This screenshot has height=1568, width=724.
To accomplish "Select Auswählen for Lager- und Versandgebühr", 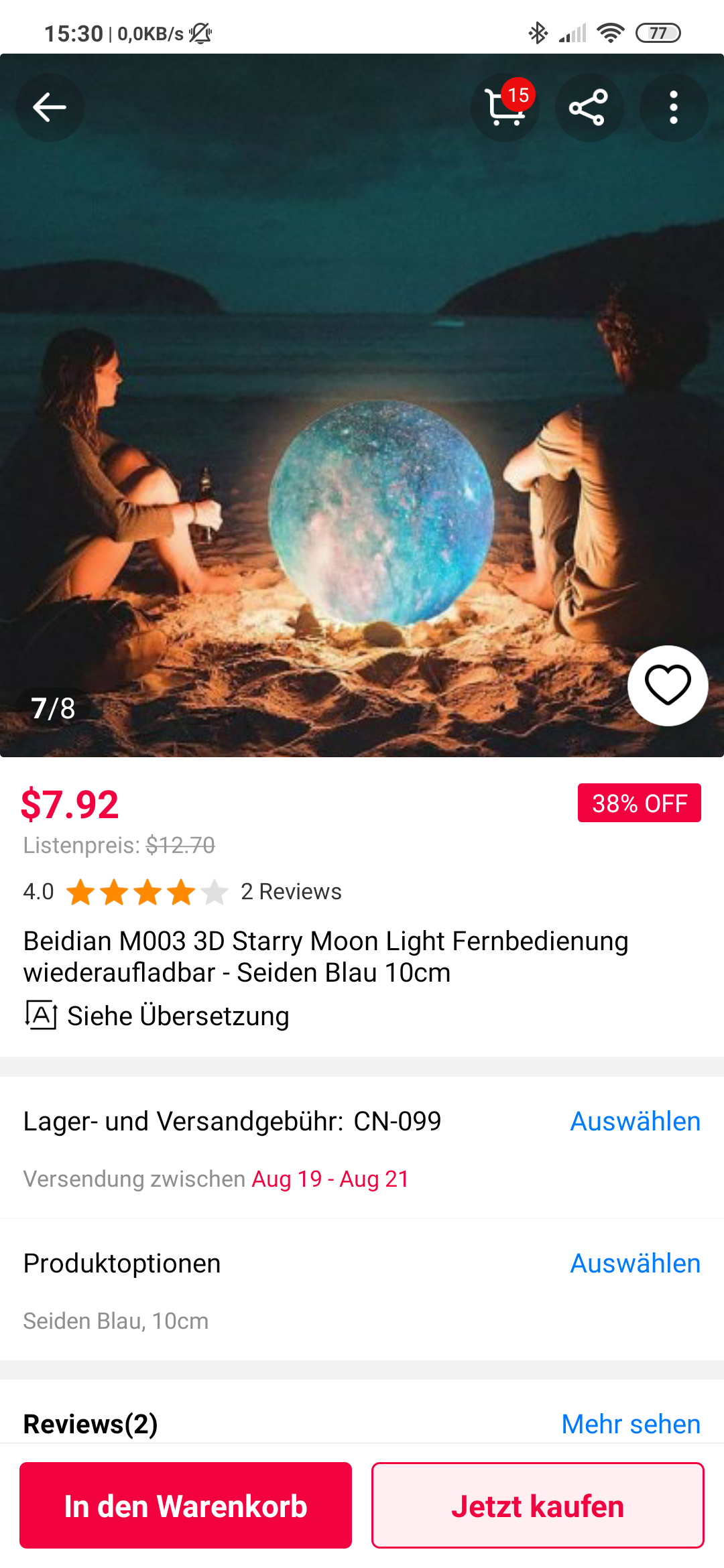I will coord(635,1121).
